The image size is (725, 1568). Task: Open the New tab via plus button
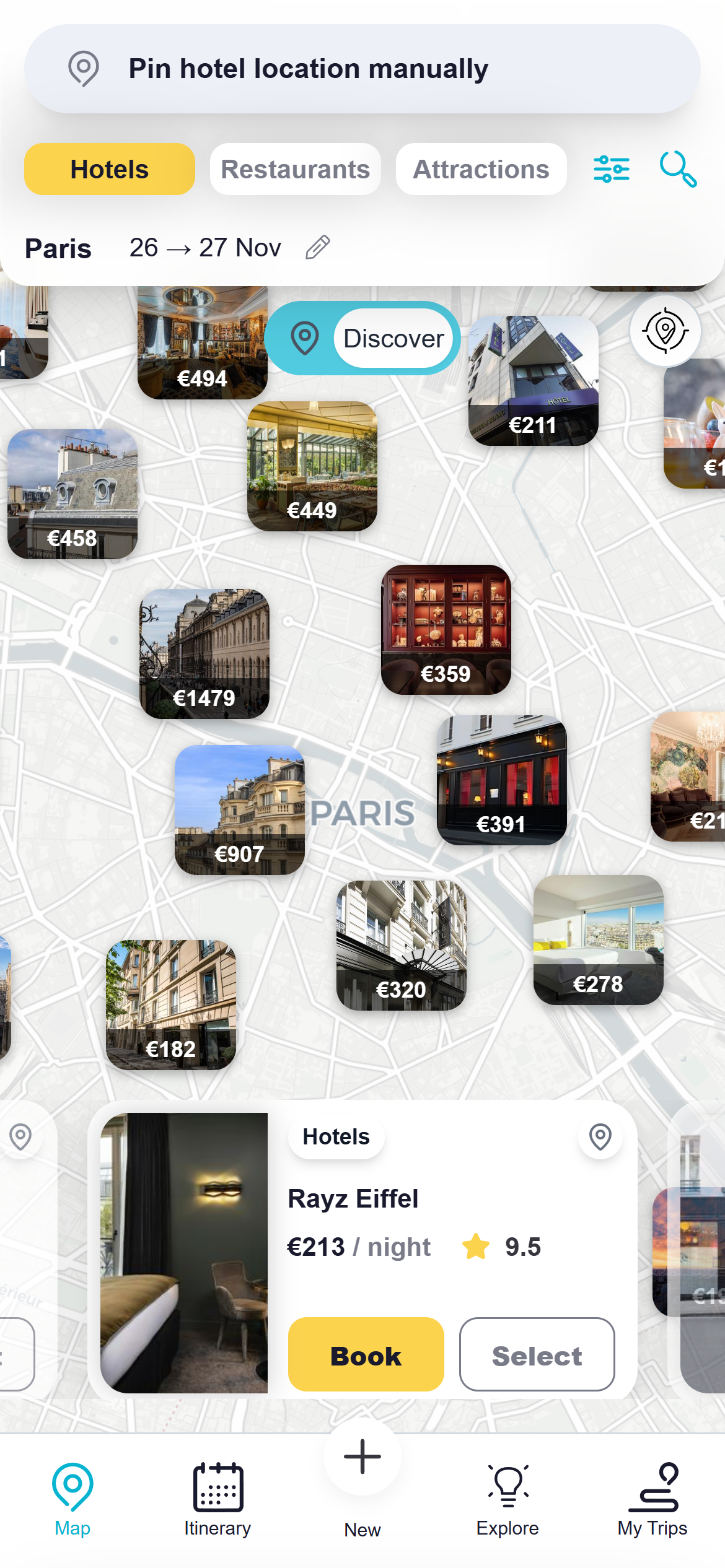[362, 1457]
